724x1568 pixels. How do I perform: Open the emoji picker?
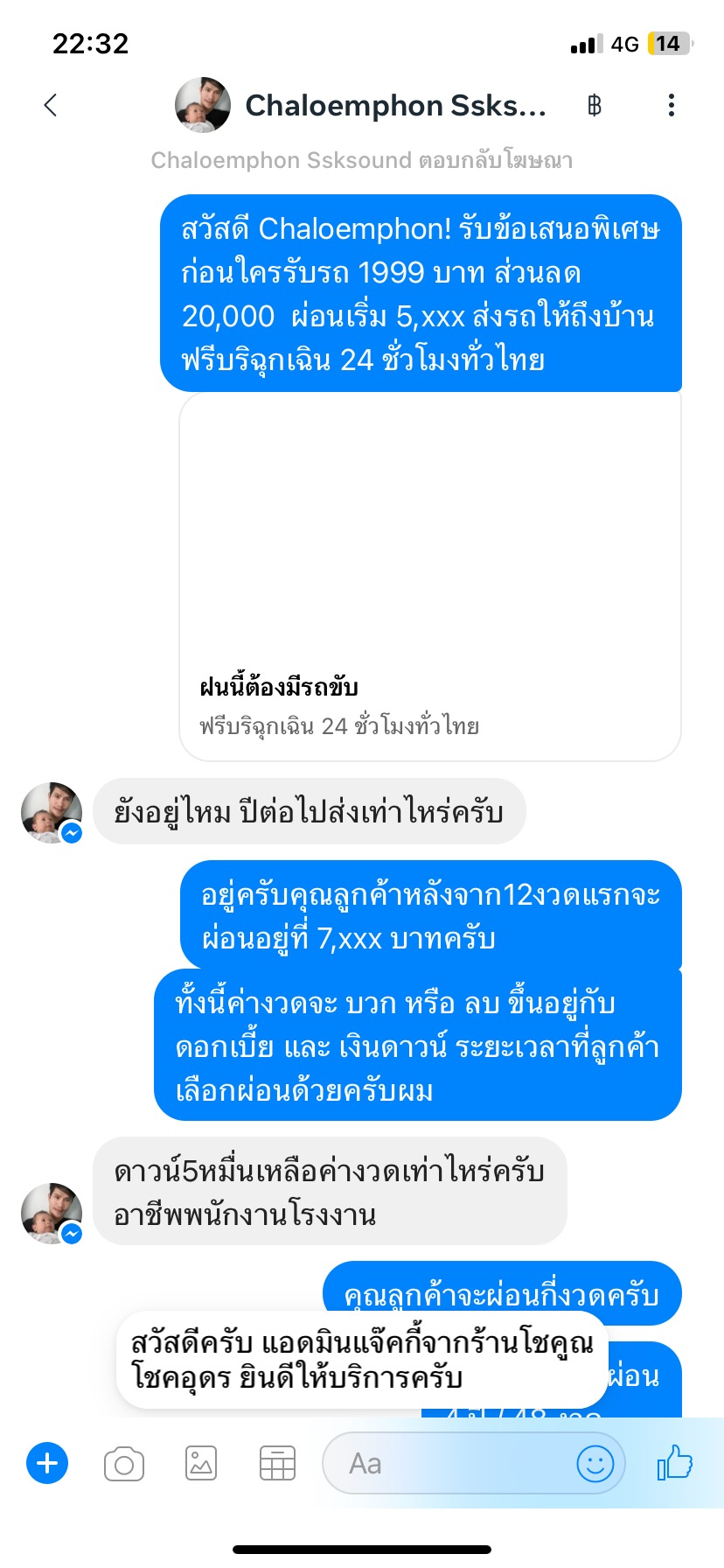pyautogui.click(x=595, y=1463)
